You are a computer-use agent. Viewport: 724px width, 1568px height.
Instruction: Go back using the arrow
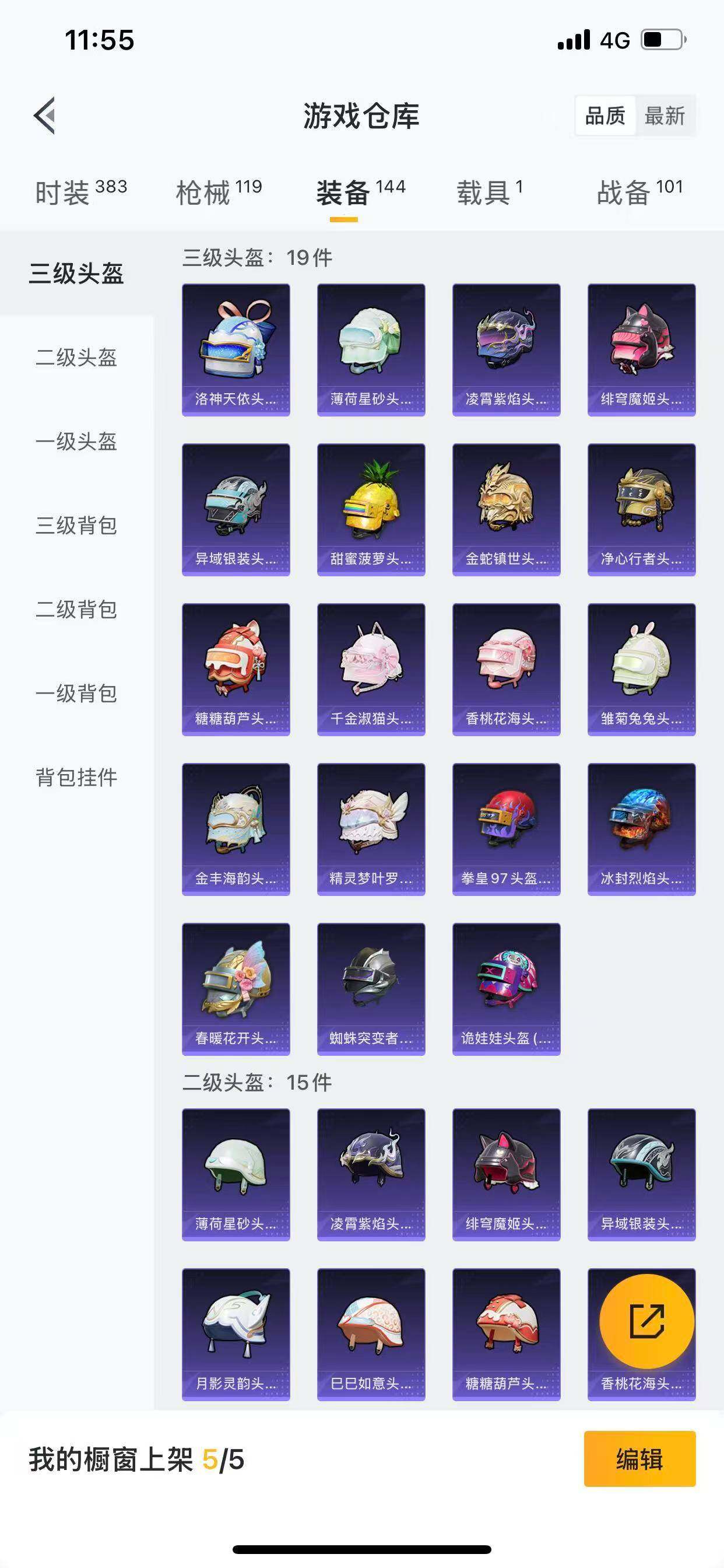click(45, 115)
